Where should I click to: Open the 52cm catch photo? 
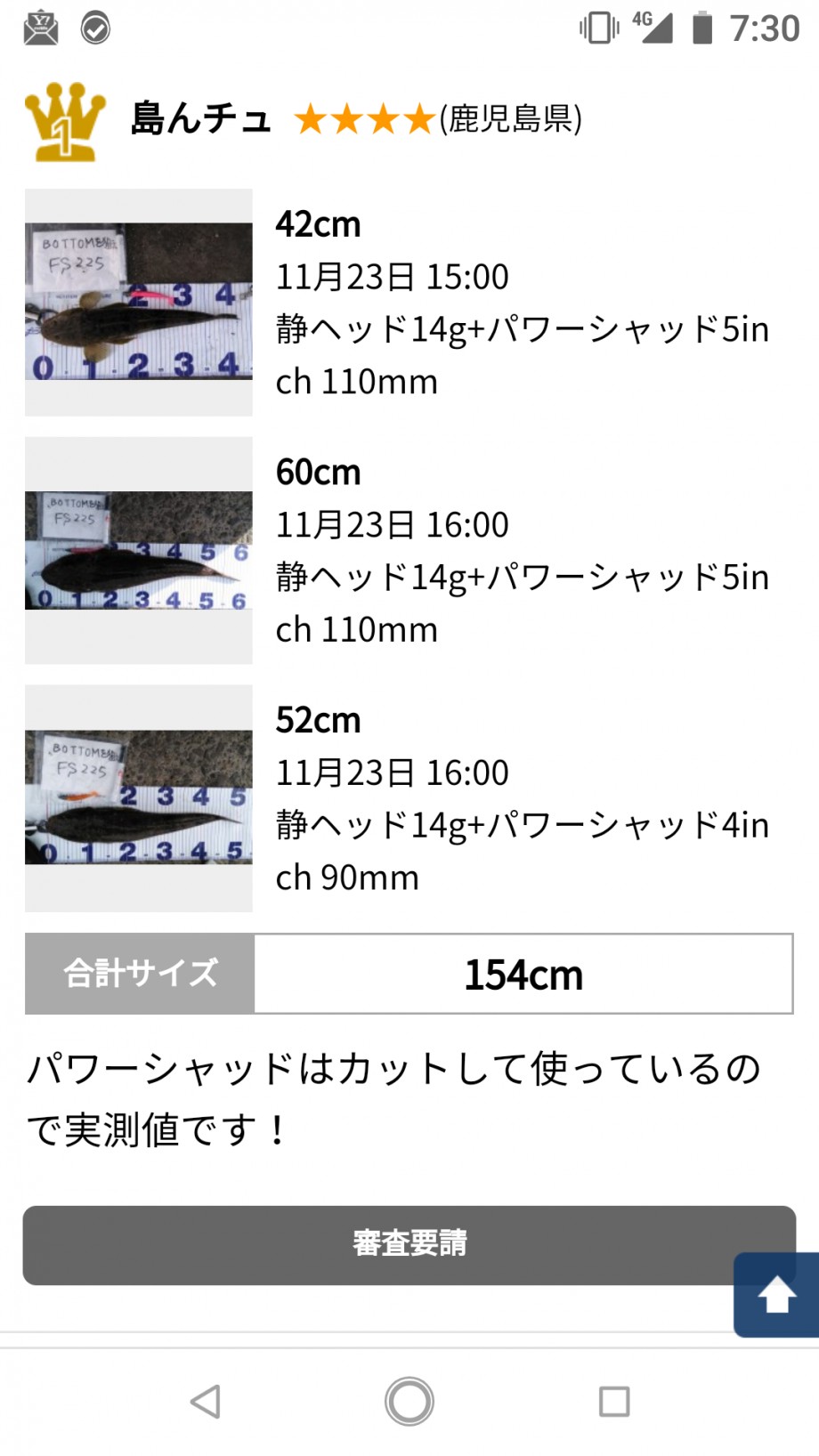139,798
